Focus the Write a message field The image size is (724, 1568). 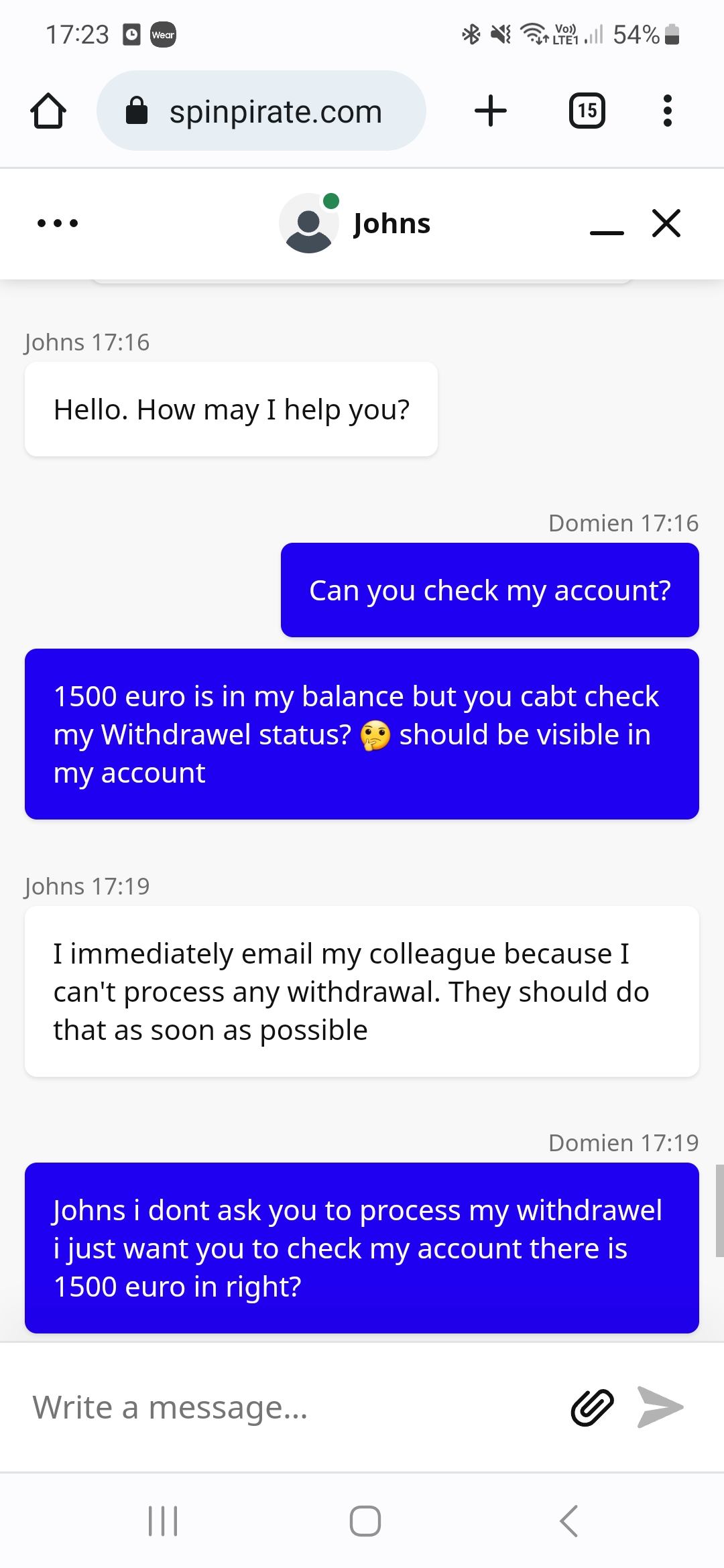288,1407
